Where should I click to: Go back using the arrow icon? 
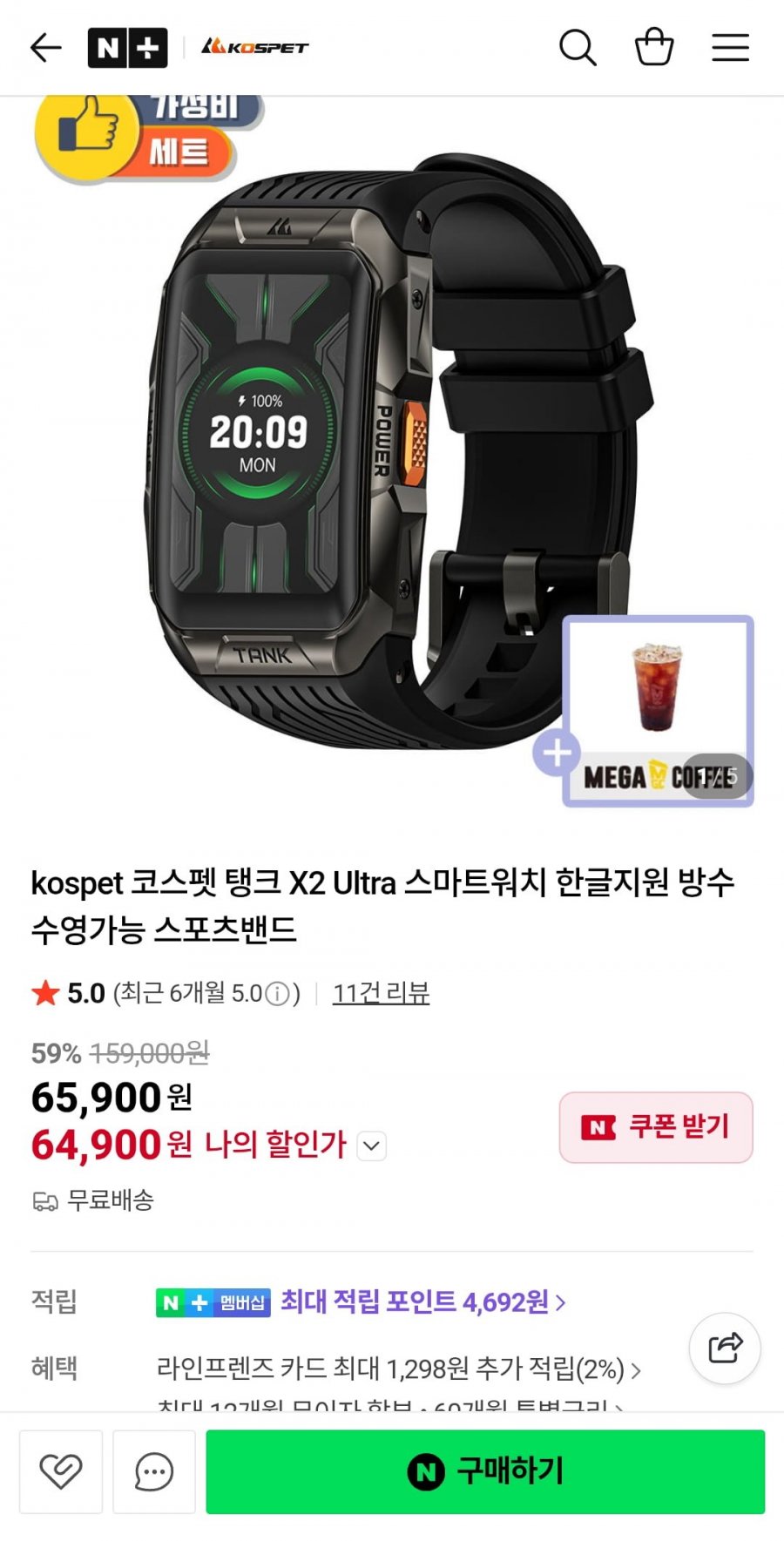[x=45, y=48]
